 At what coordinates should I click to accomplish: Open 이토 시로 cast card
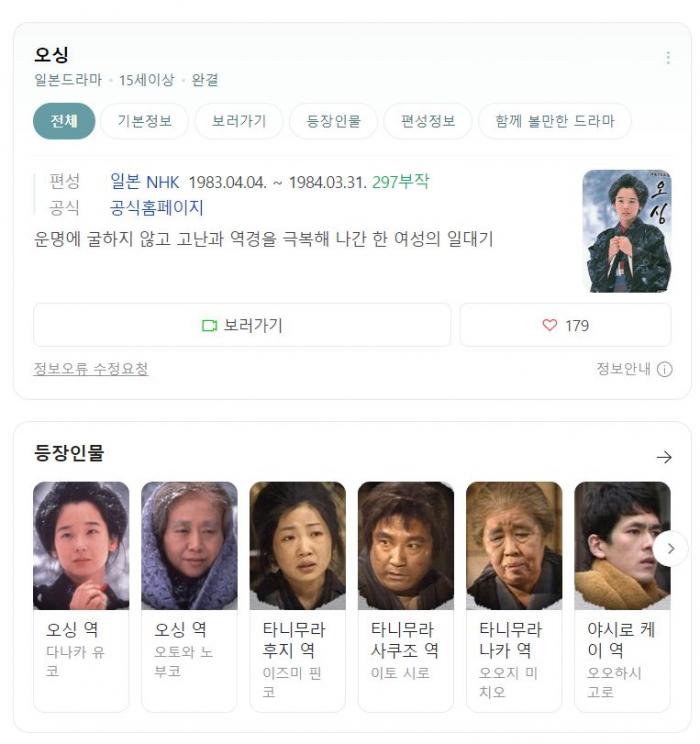coord(405,595)
